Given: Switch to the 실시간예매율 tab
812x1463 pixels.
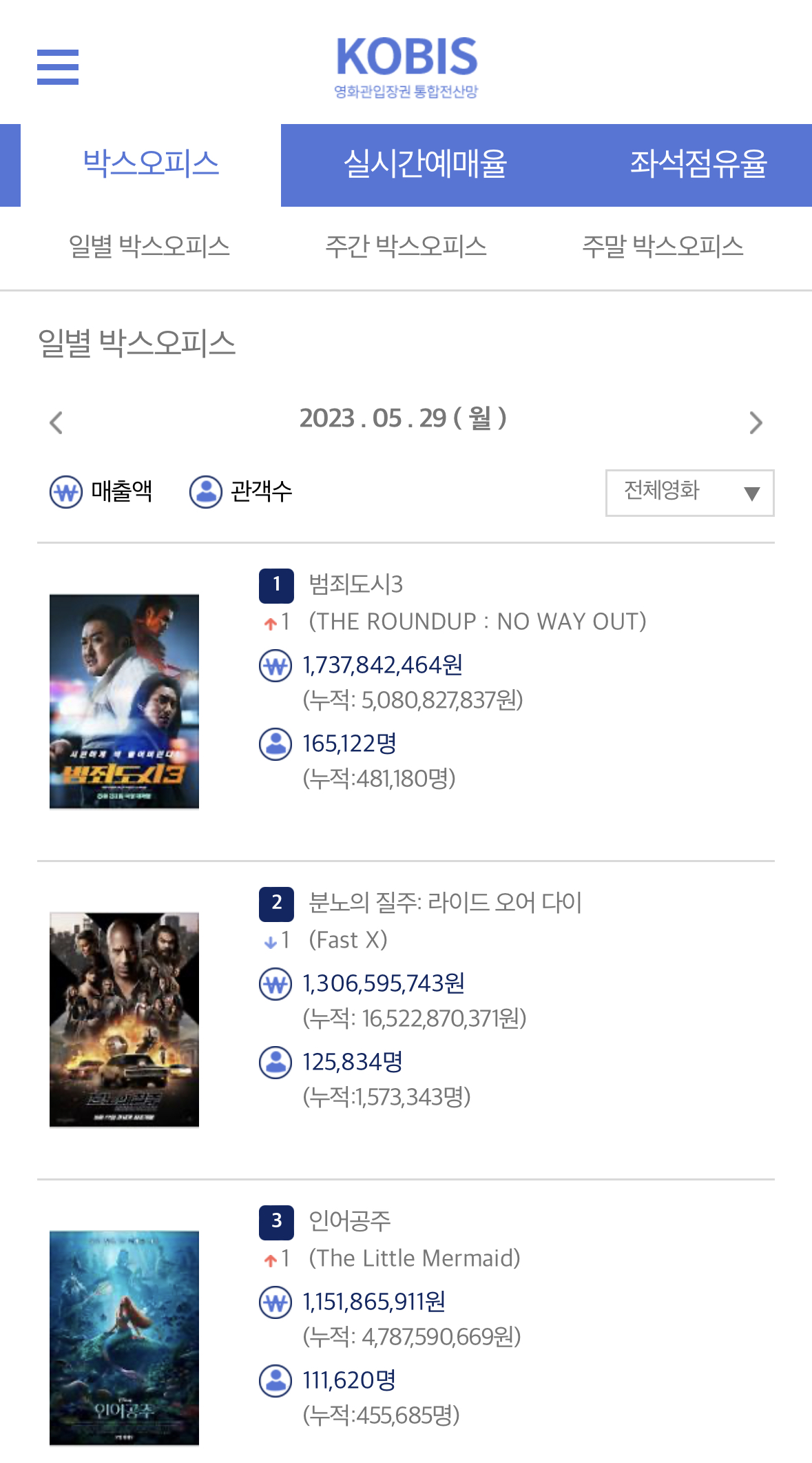Looking at the screenshot, I should (425, 165).
